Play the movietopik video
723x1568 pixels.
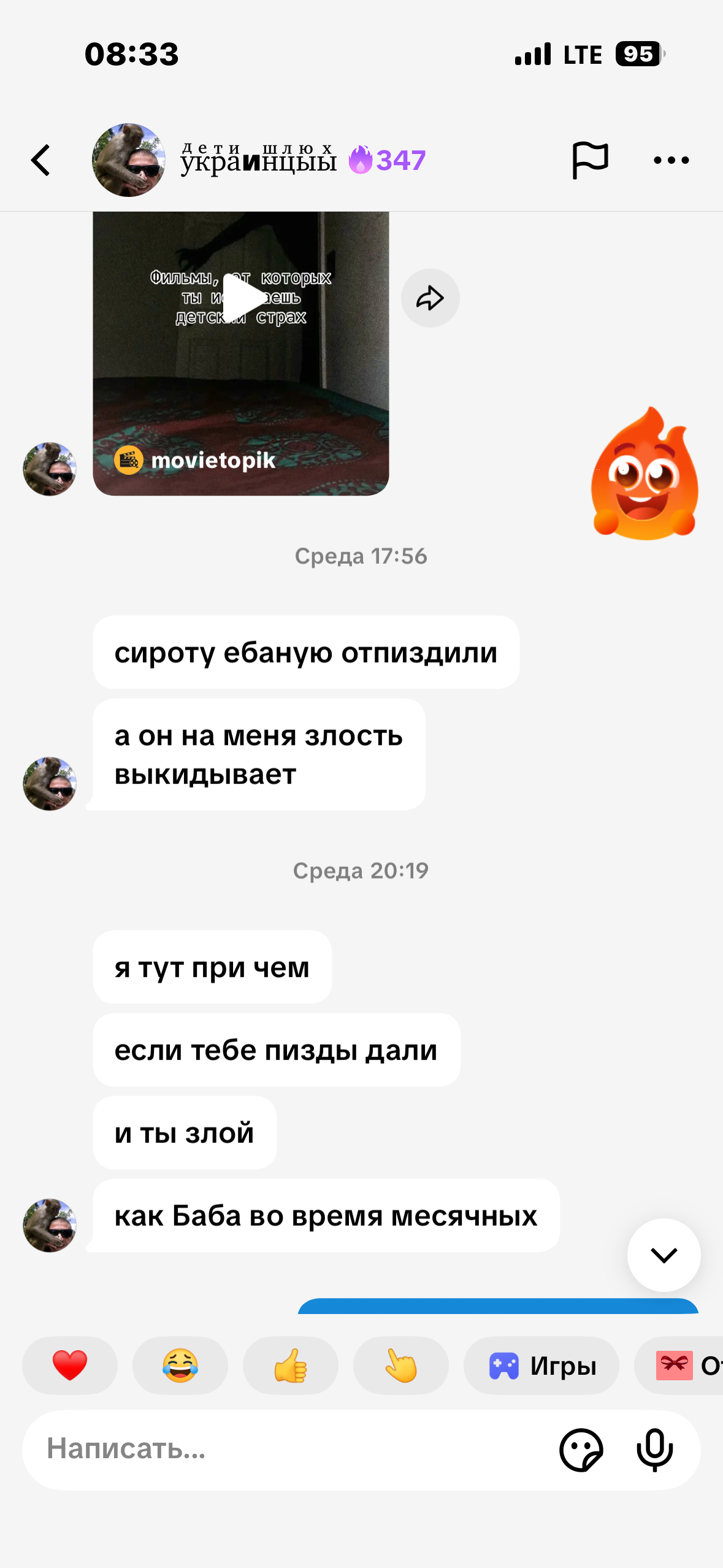click(243, 298)
